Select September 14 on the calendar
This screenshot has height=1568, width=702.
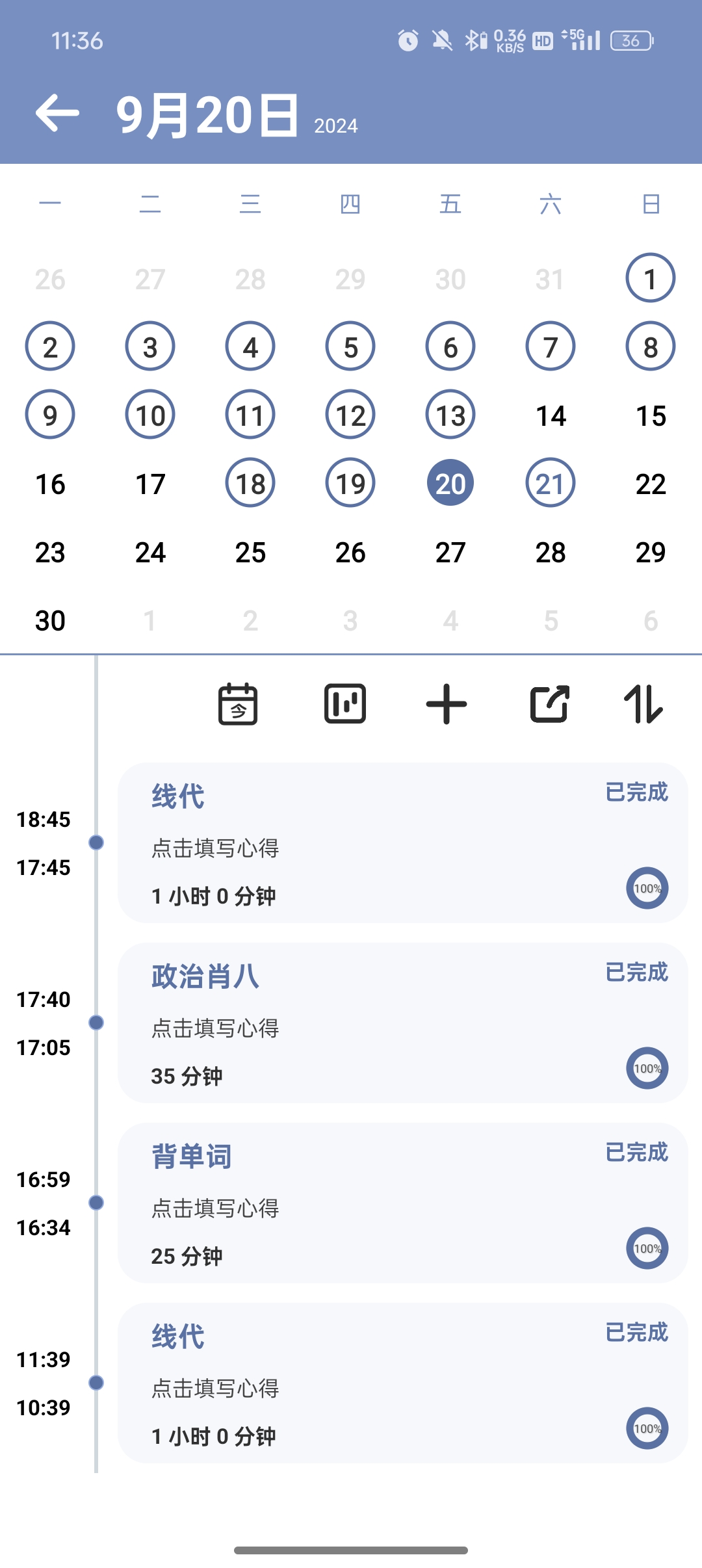551,415
